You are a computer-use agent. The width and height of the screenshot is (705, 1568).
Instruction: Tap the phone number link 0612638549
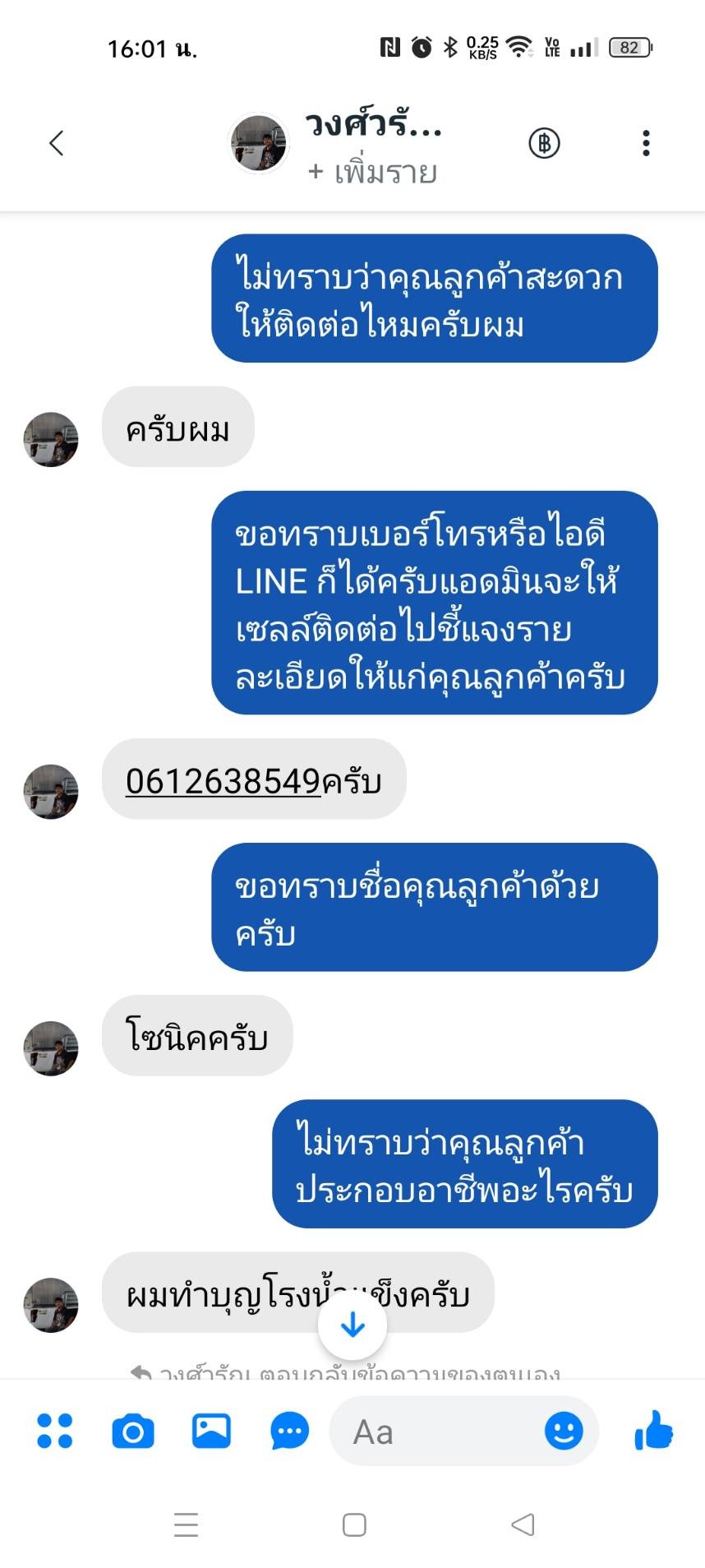pyautogui.click(x=223, y=780)
